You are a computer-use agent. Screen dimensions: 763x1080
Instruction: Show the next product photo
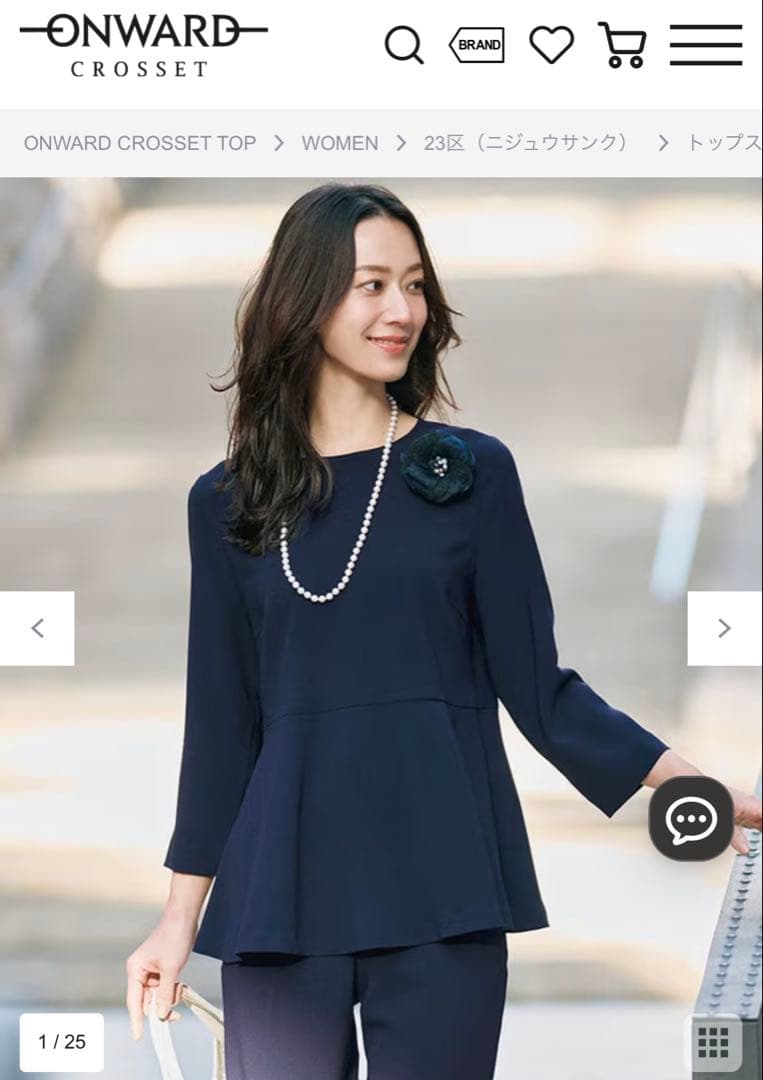724,628
